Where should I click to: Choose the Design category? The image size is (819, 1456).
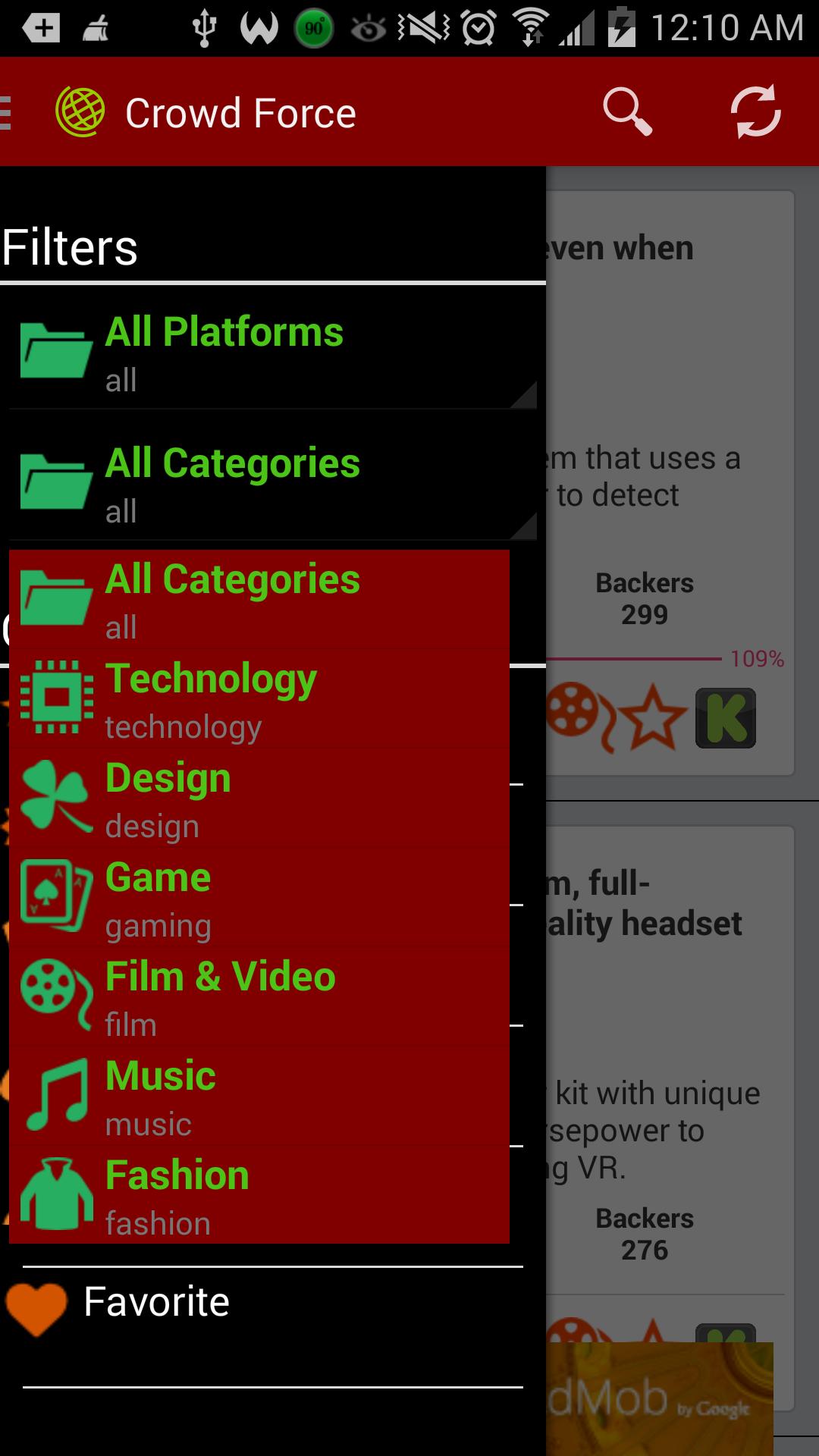point(259,798)
